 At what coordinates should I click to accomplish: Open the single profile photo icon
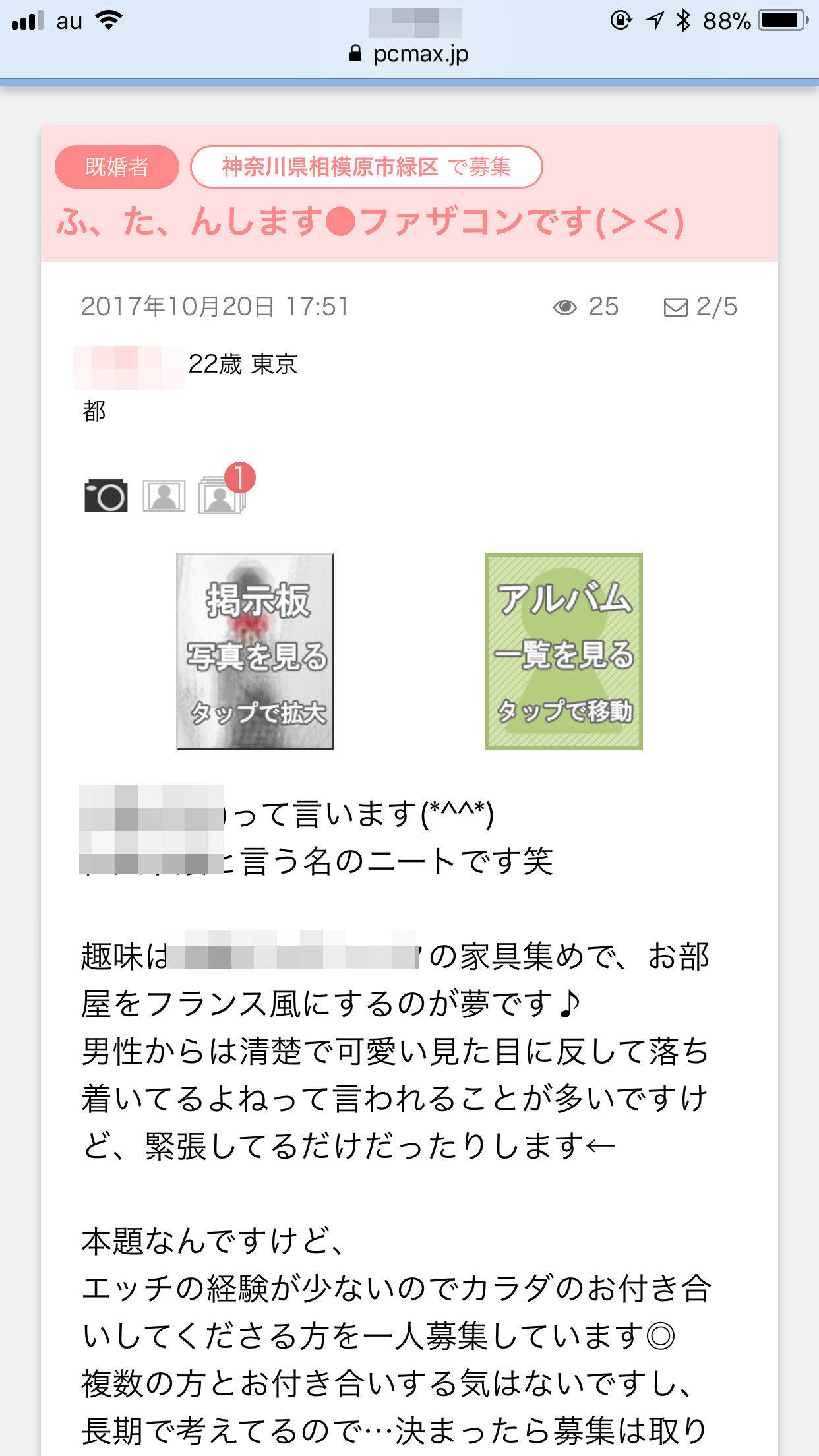(164, 496)
